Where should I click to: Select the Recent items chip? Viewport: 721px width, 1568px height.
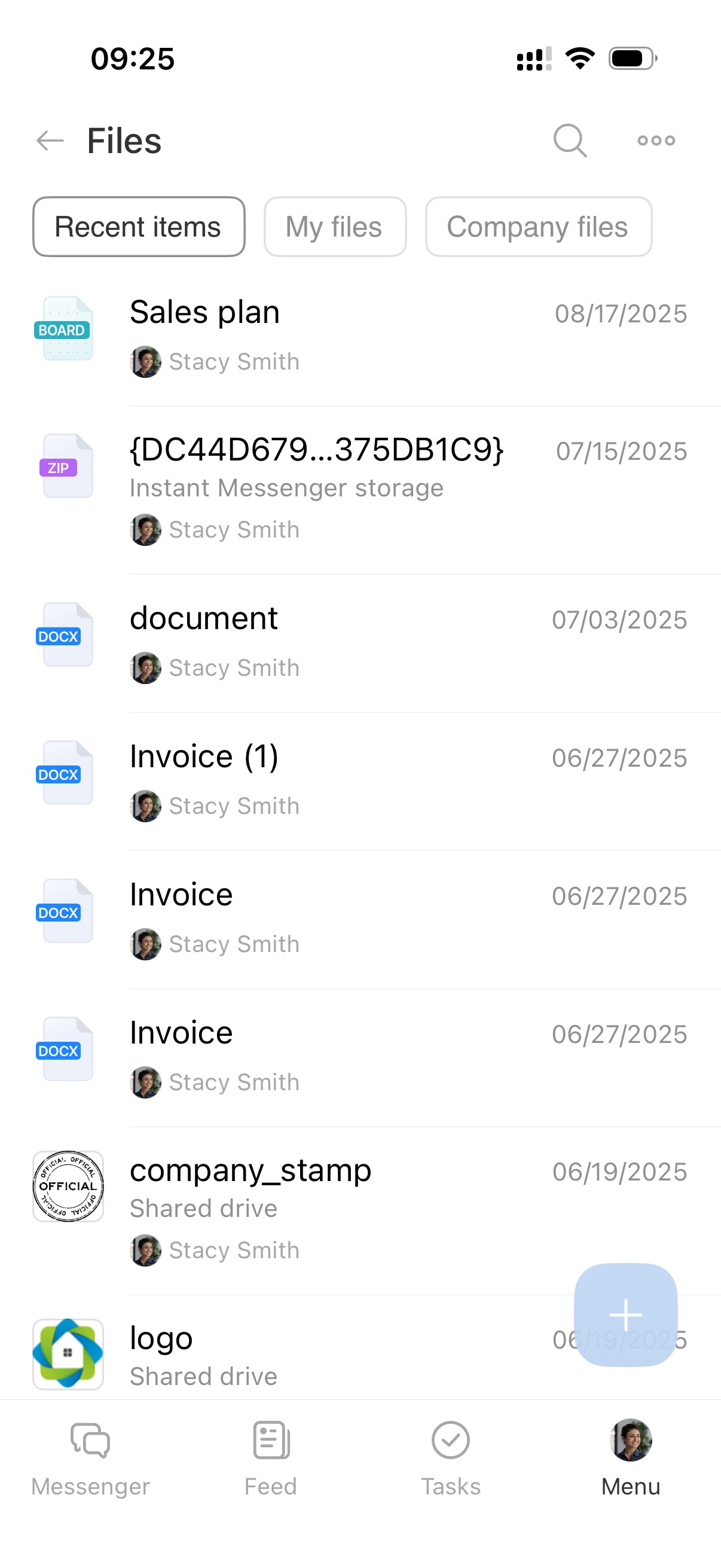pyautogui.click(x=139, y=227)
